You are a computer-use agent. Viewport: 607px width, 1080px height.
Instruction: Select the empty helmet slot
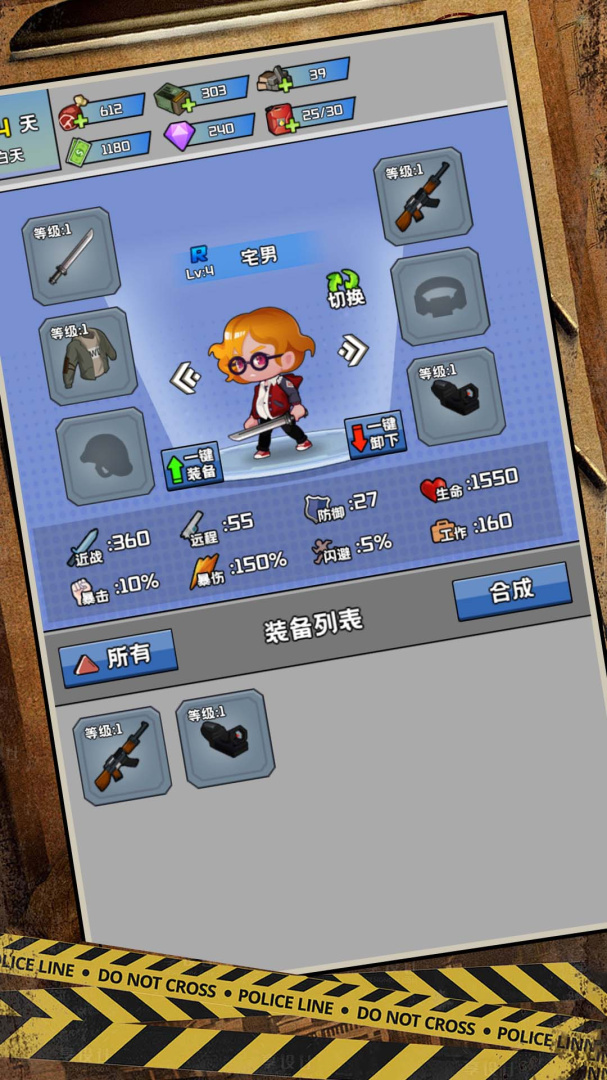(105, 456)
